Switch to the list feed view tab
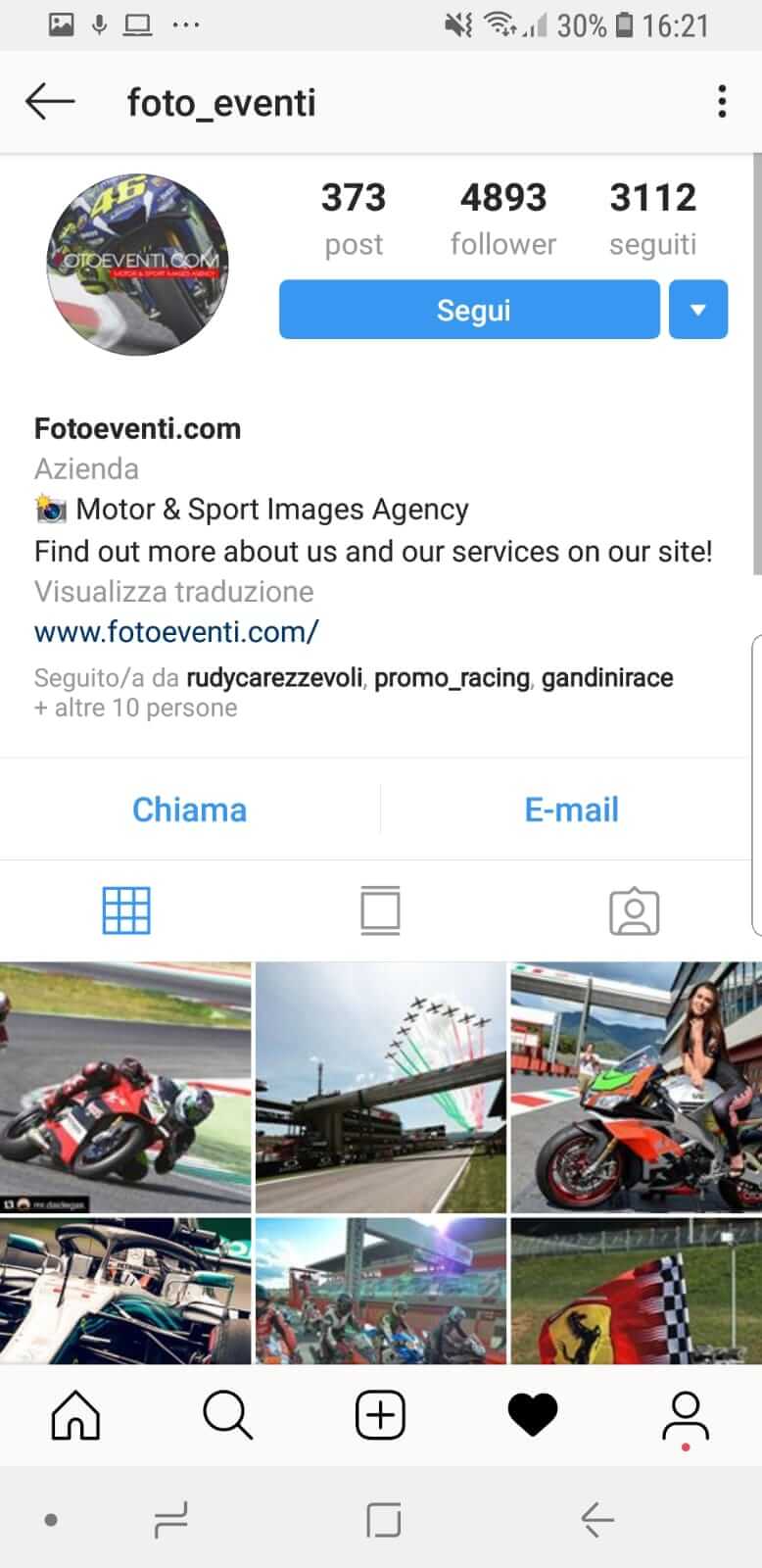762x1568 pixels. tap(380, 910)
